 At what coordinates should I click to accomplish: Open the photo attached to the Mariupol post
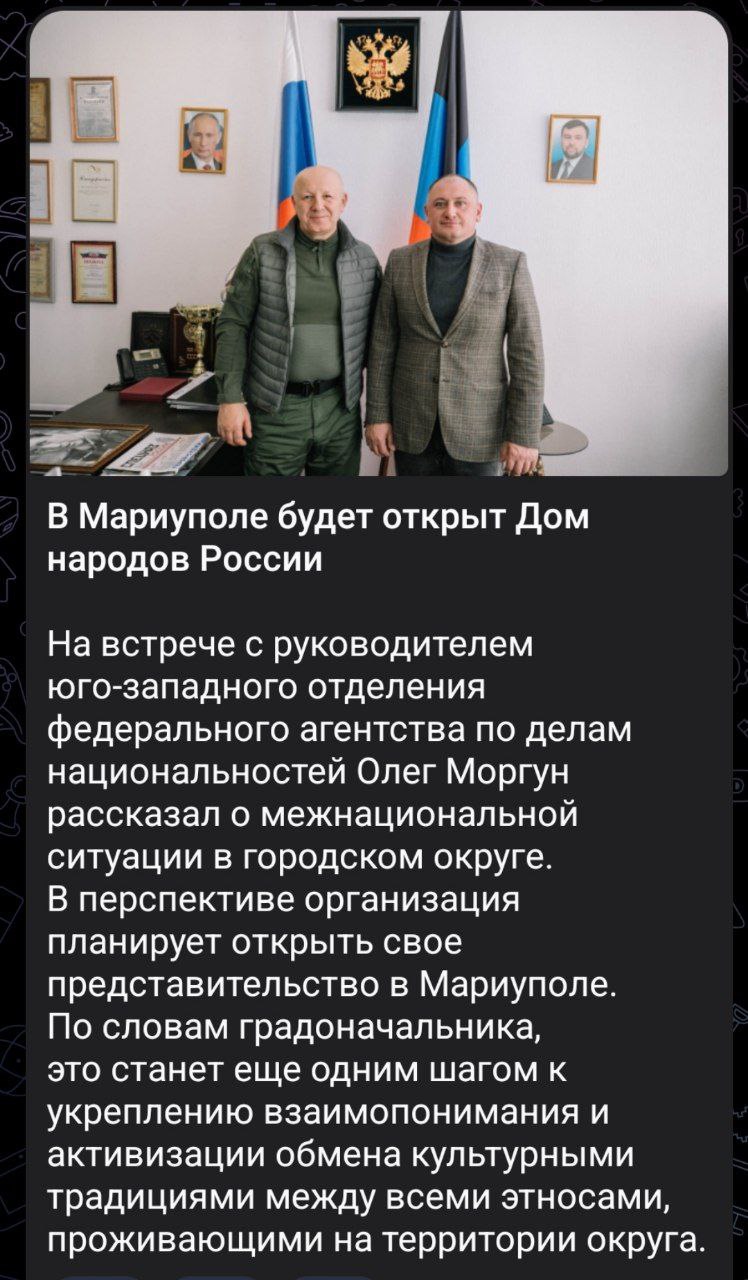(378, 243)
